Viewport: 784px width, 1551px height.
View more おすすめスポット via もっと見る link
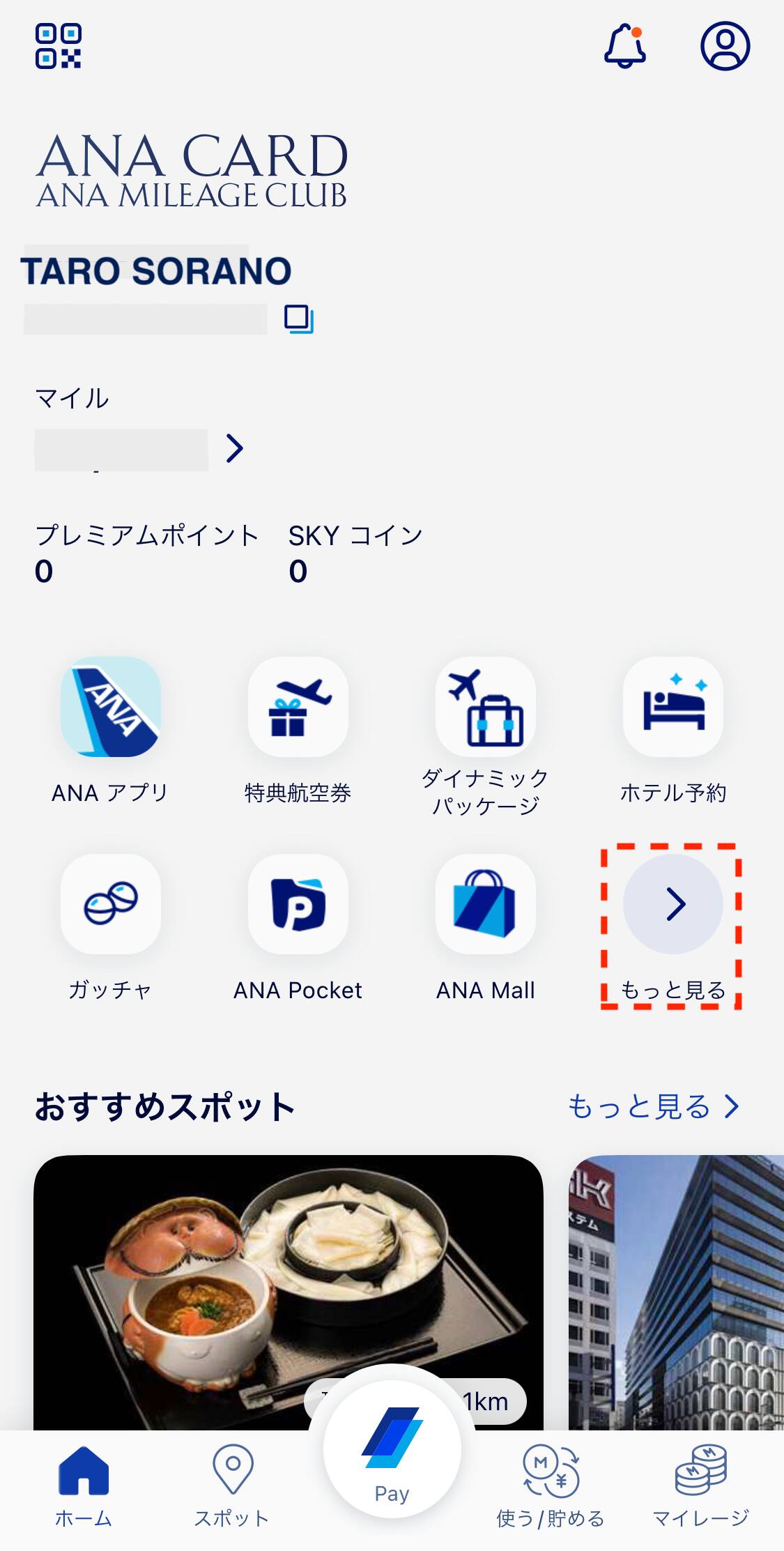coord(653,1106)
